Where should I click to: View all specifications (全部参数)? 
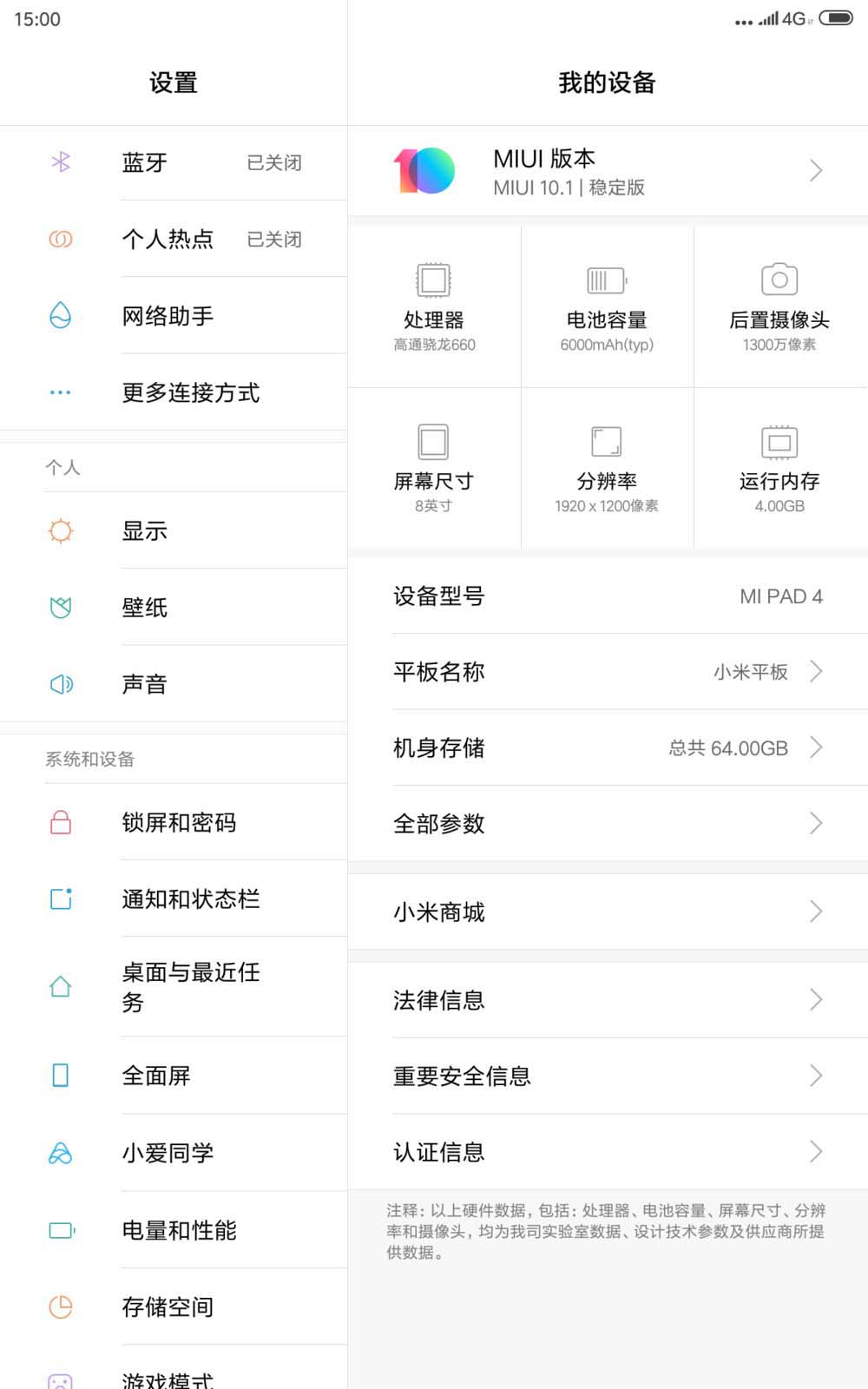point(608,823)
